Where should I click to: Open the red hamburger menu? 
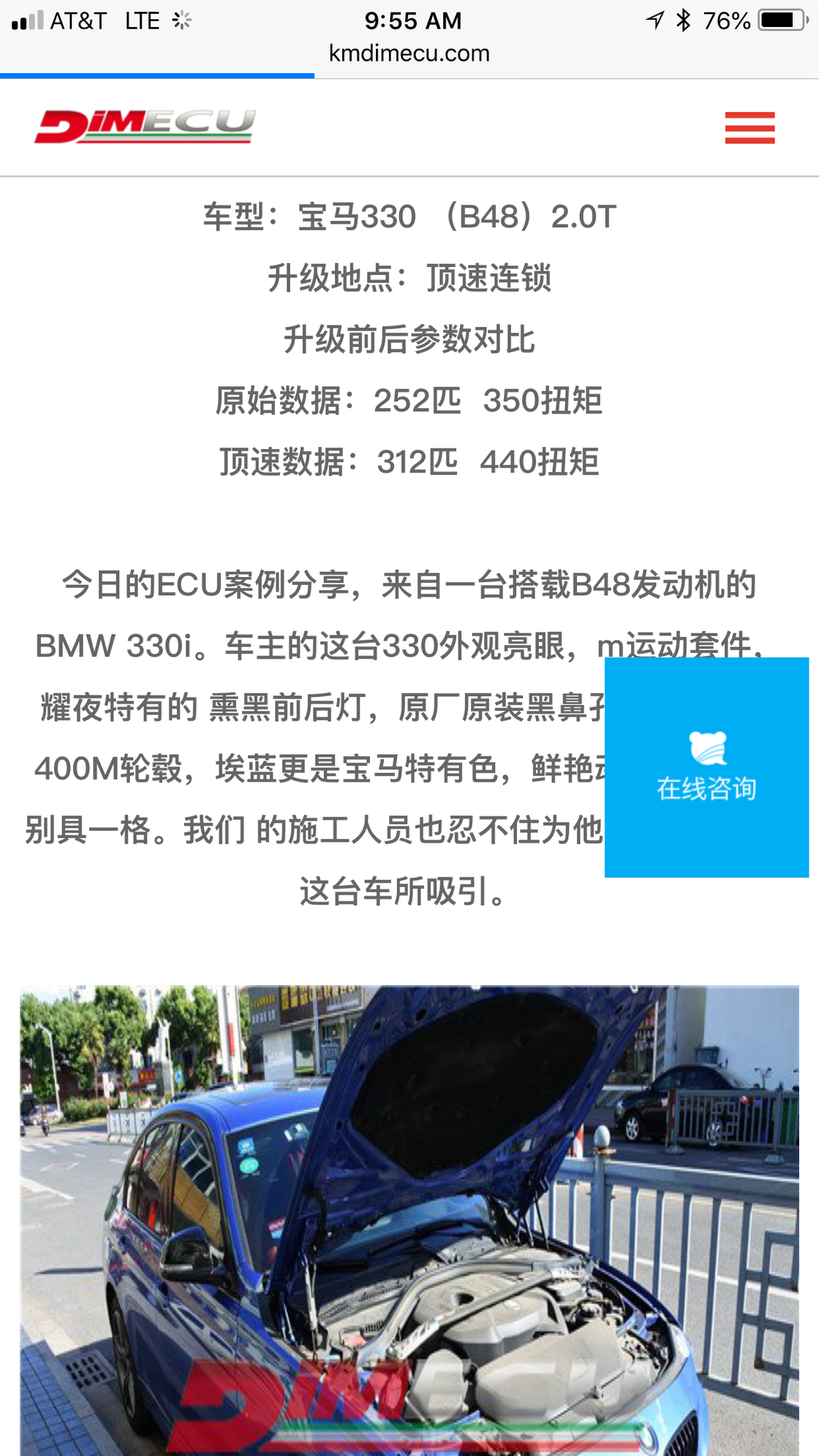(750, 128)
